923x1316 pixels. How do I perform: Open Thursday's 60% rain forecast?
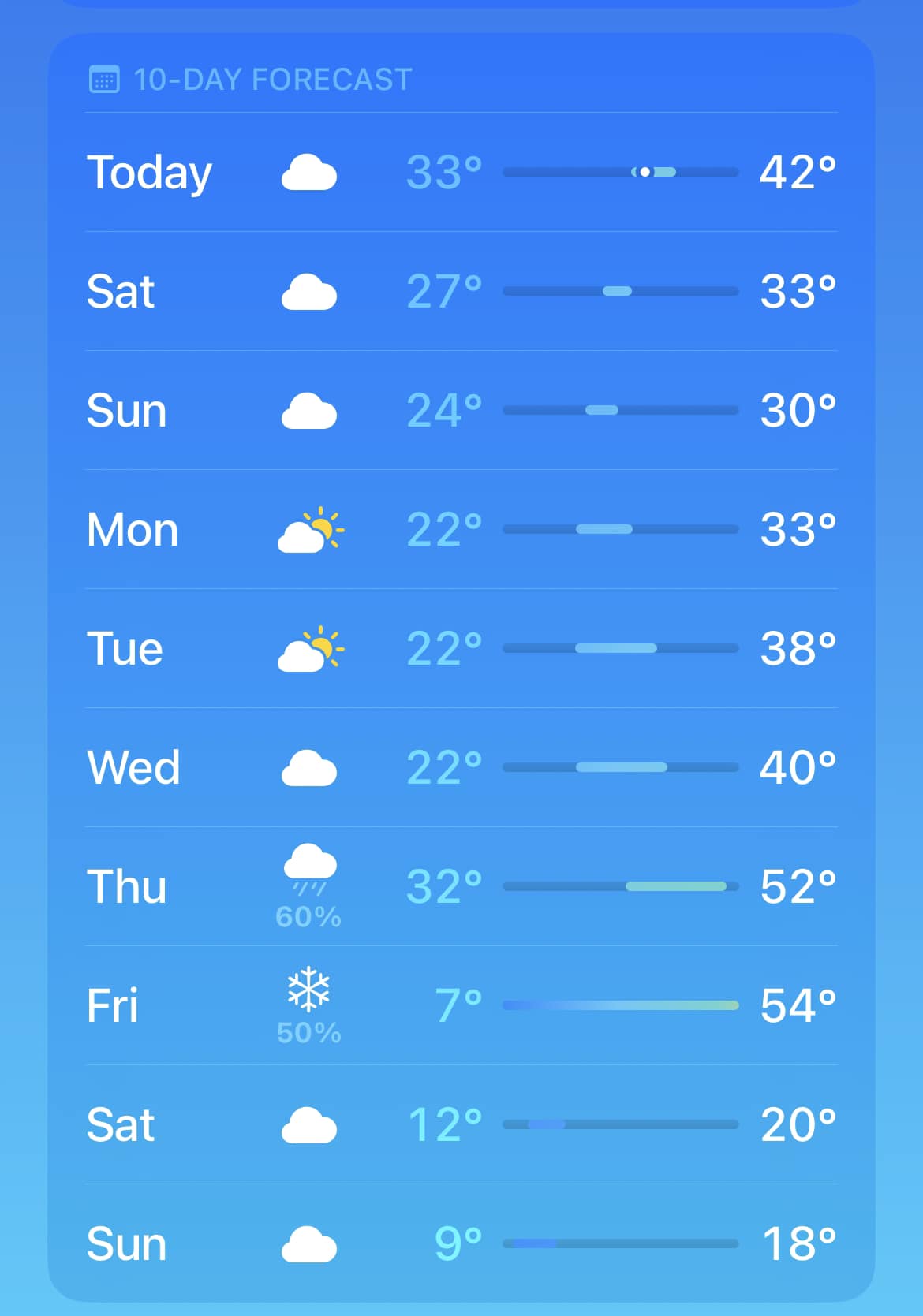coord(461,886)
